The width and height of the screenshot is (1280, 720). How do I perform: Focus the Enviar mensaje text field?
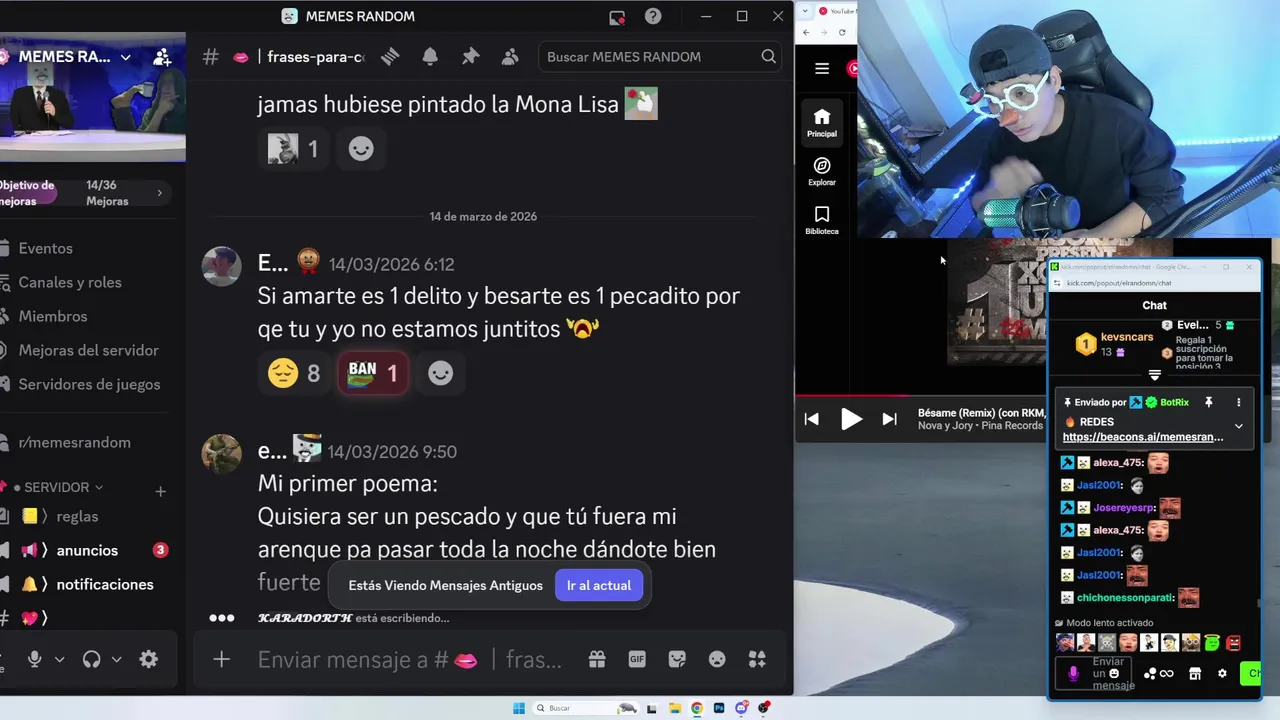[400, 659]
